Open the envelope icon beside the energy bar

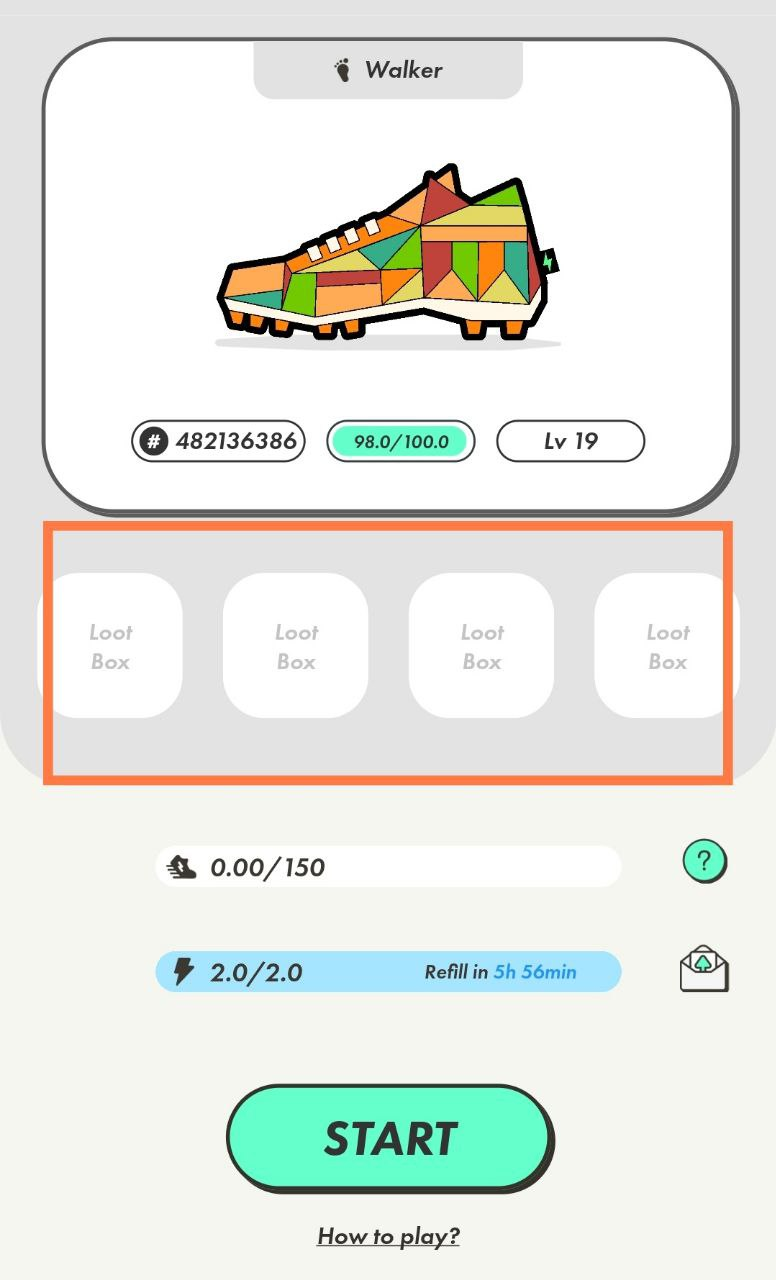click(x=704, y=968)
